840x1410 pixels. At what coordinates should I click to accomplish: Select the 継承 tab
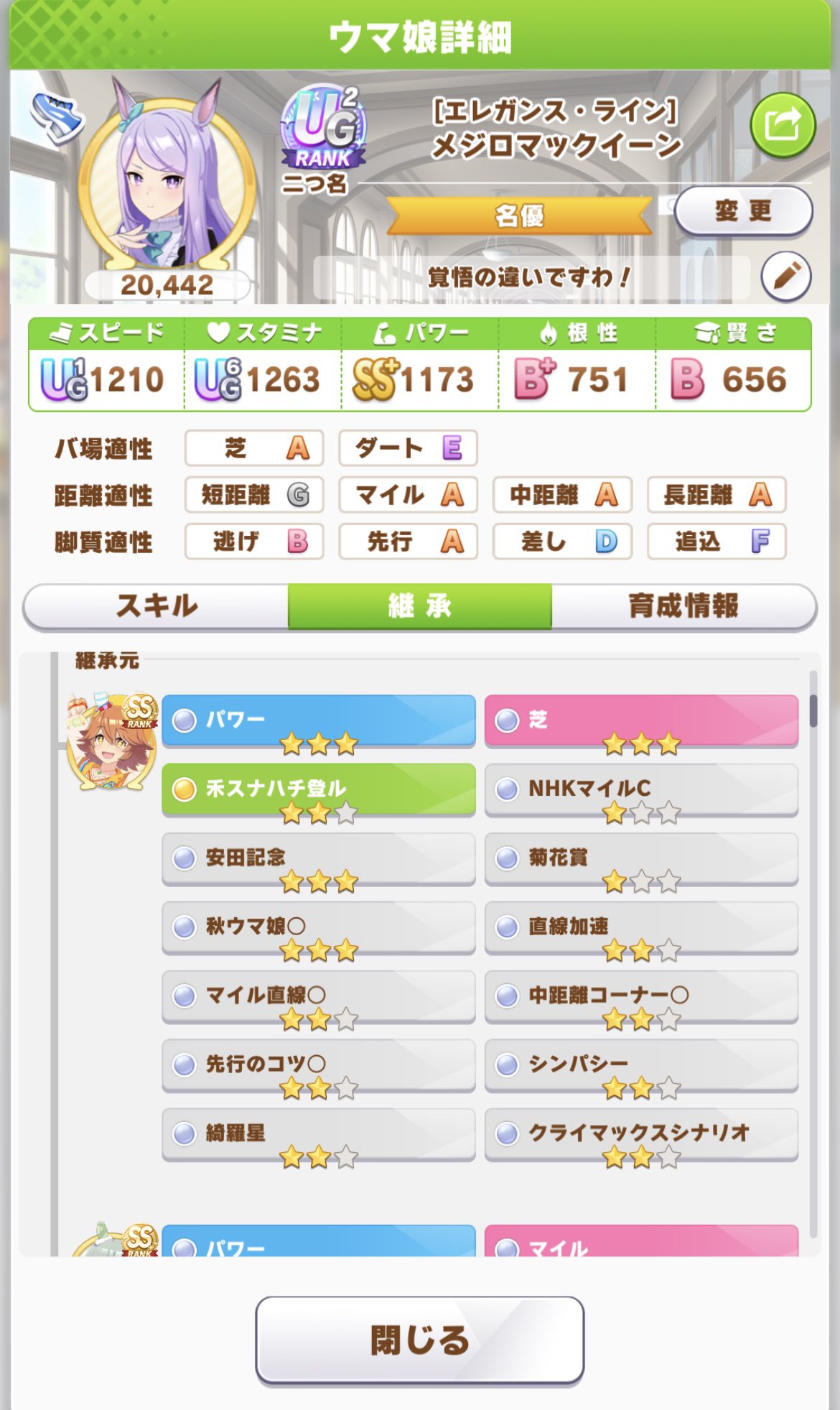[419, 606]
